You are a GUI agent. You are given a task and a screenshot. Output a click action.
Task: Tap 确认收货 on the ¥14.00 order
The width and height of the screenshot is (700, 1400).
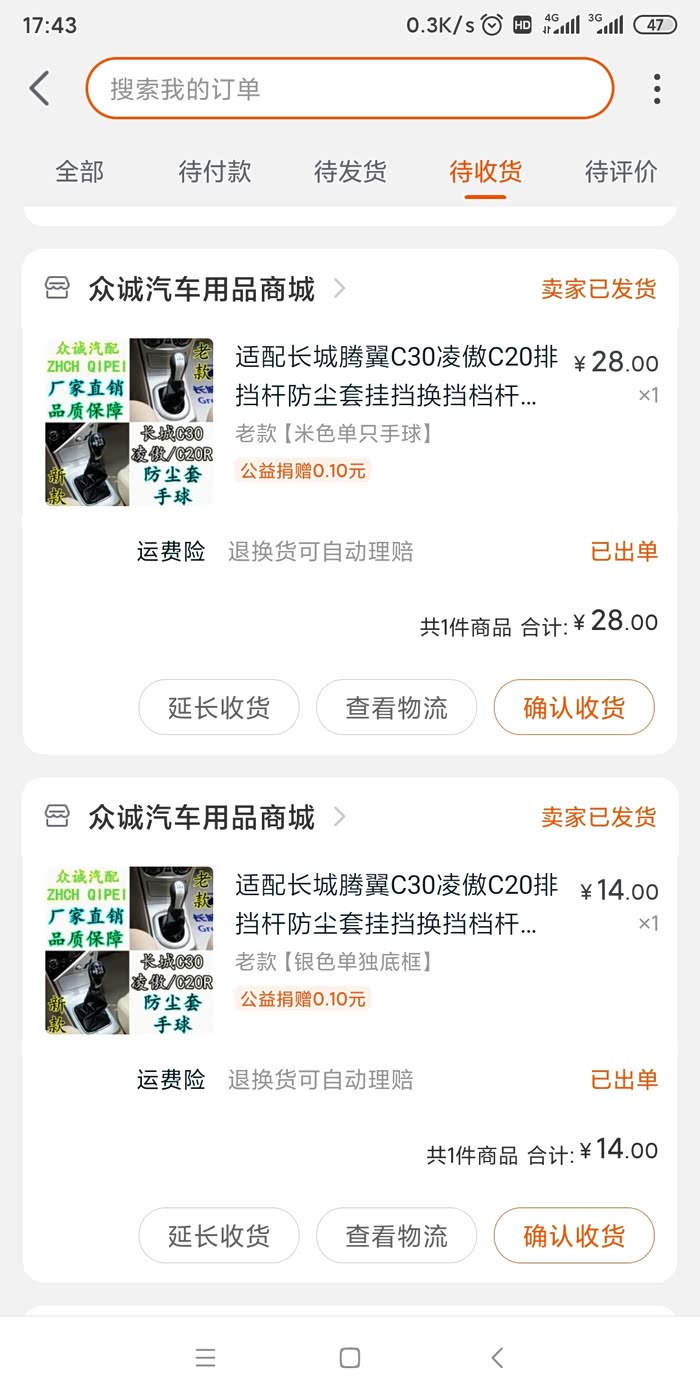[x=574, y=1236]
